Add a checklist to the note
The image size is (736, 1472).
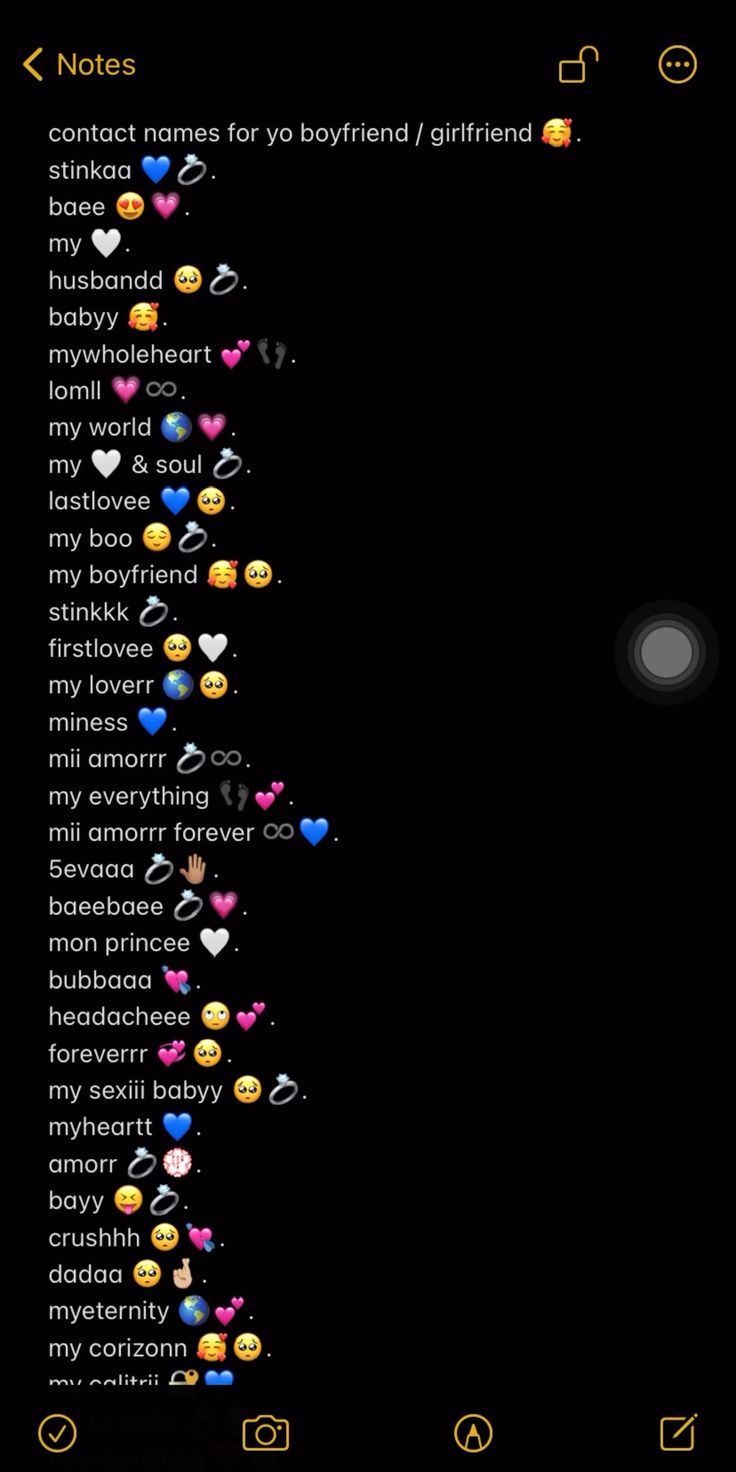[x=57, y=1433]
